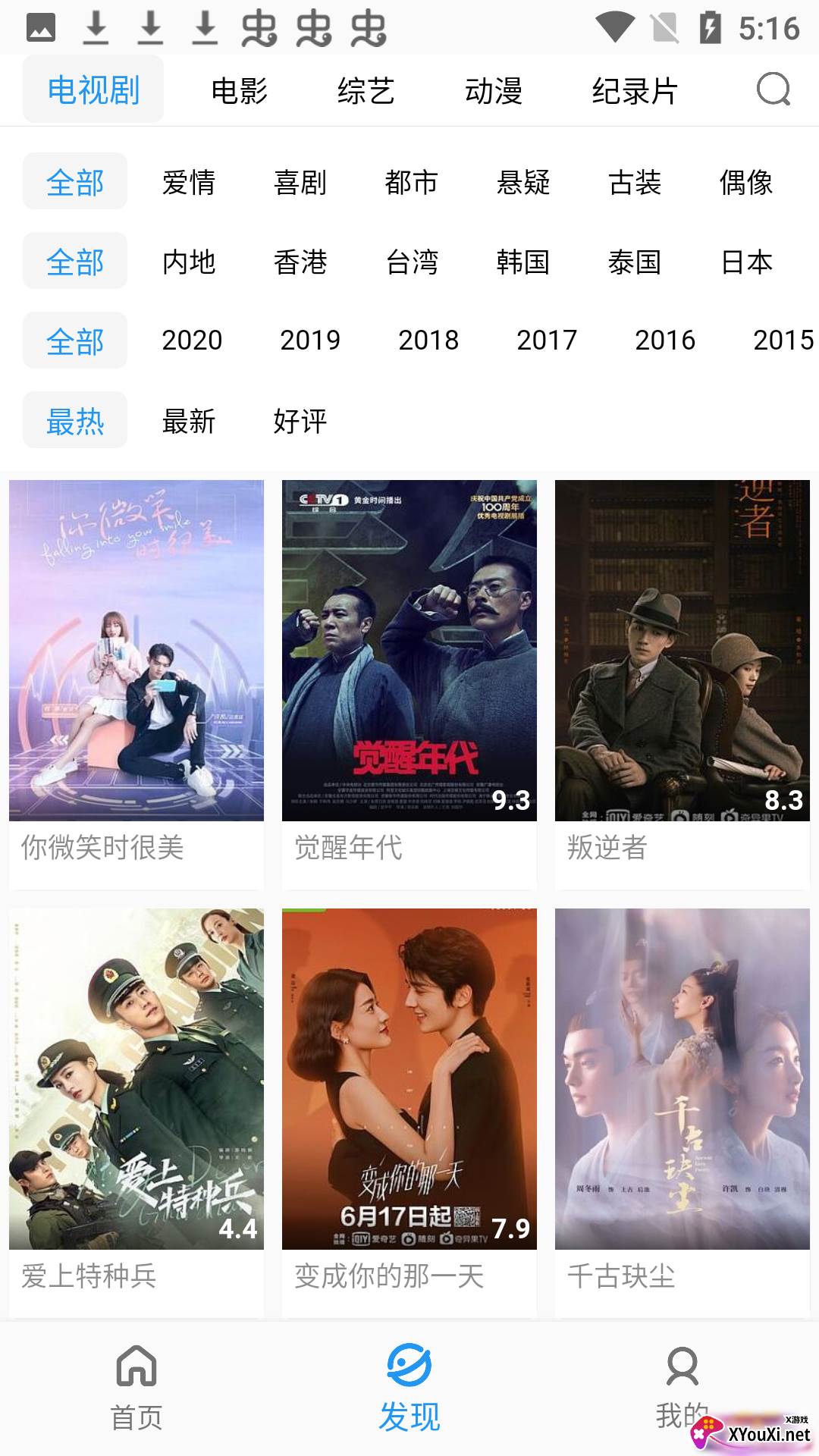Sort by 最新
Image resolution: width=819 pixels, height=1456 pixels.
click(189, 421)
